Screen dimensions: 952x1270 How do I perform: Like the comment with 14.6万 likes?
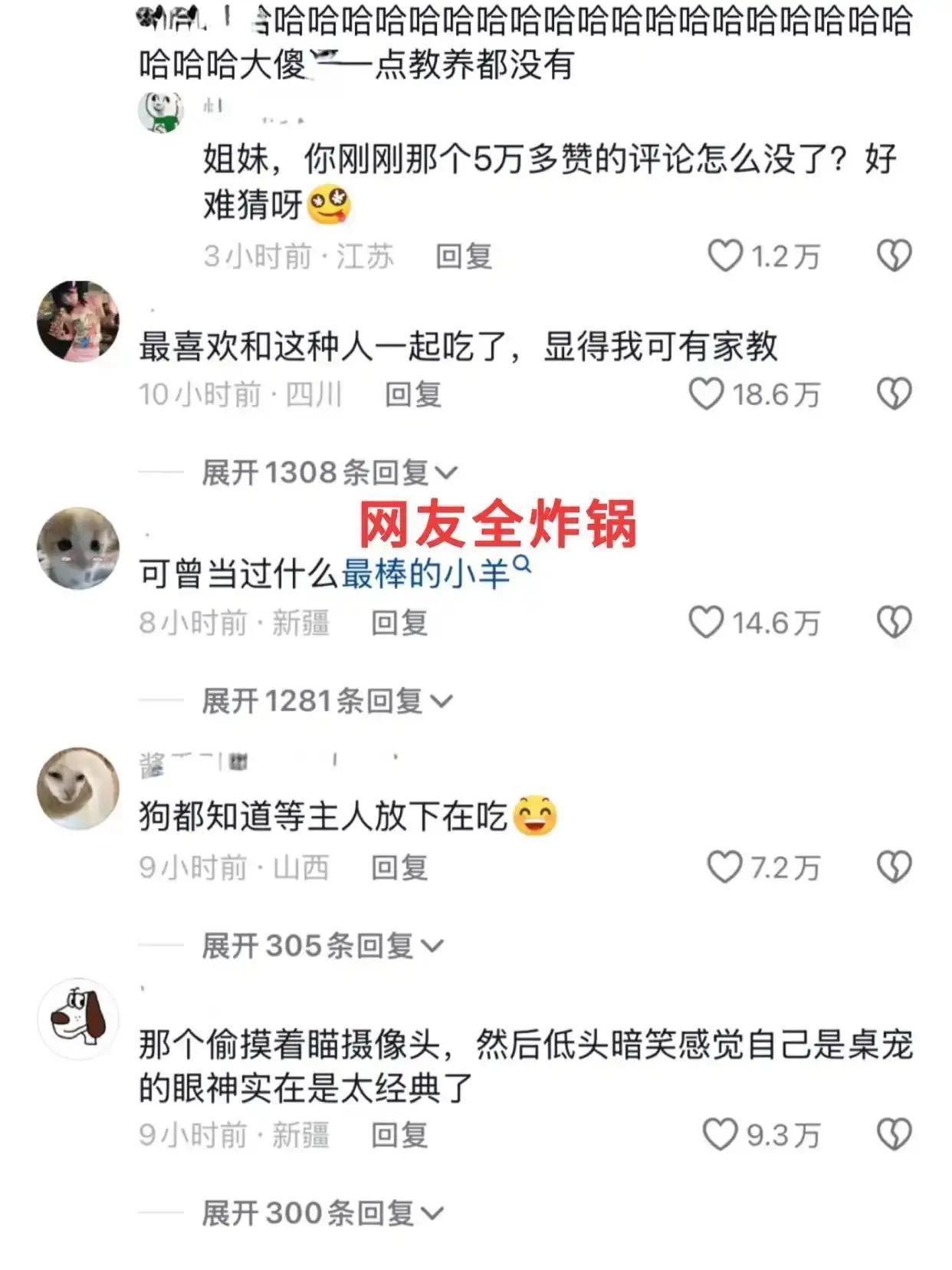[707, 622]
